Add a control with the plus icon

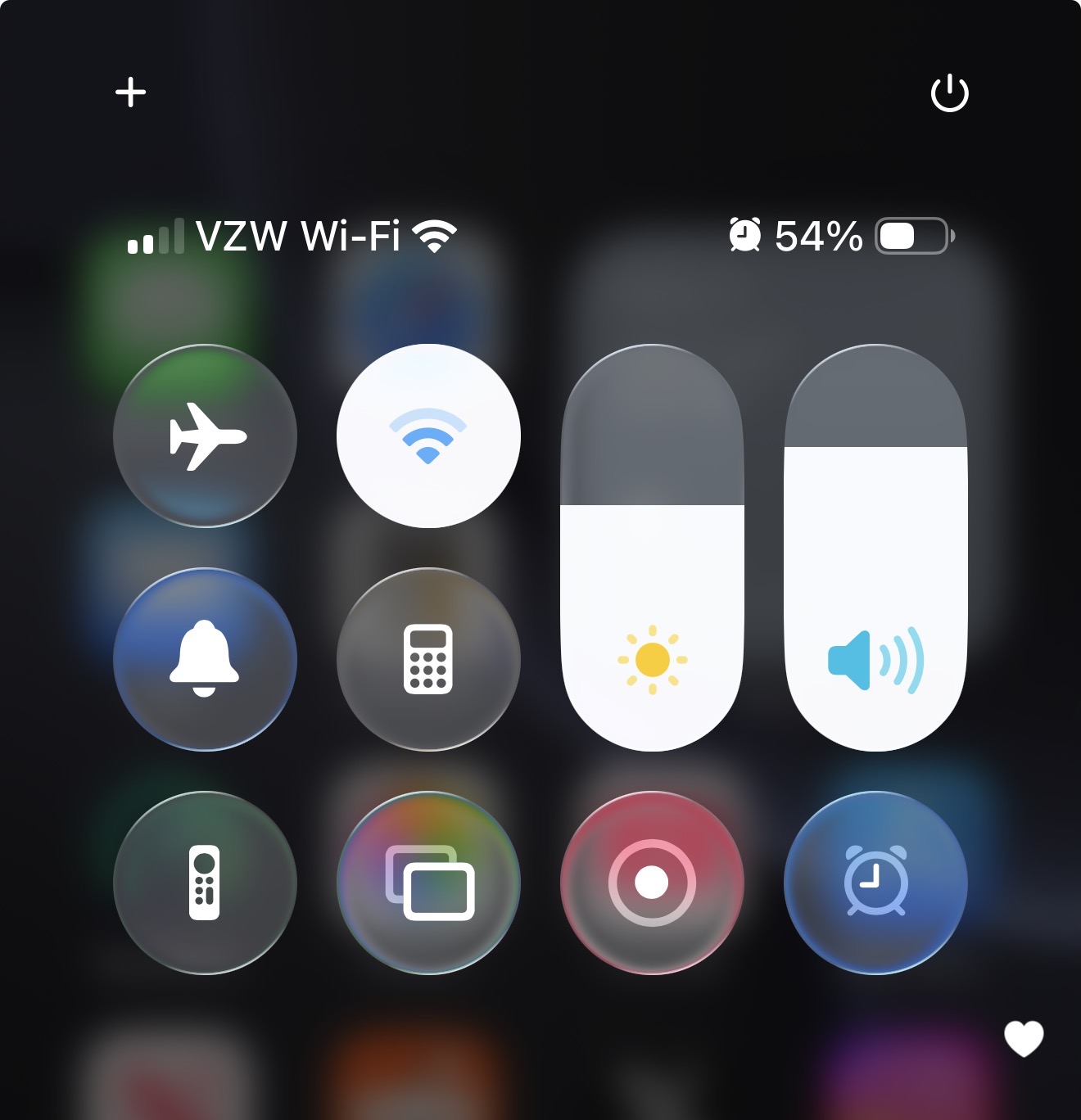131,93
